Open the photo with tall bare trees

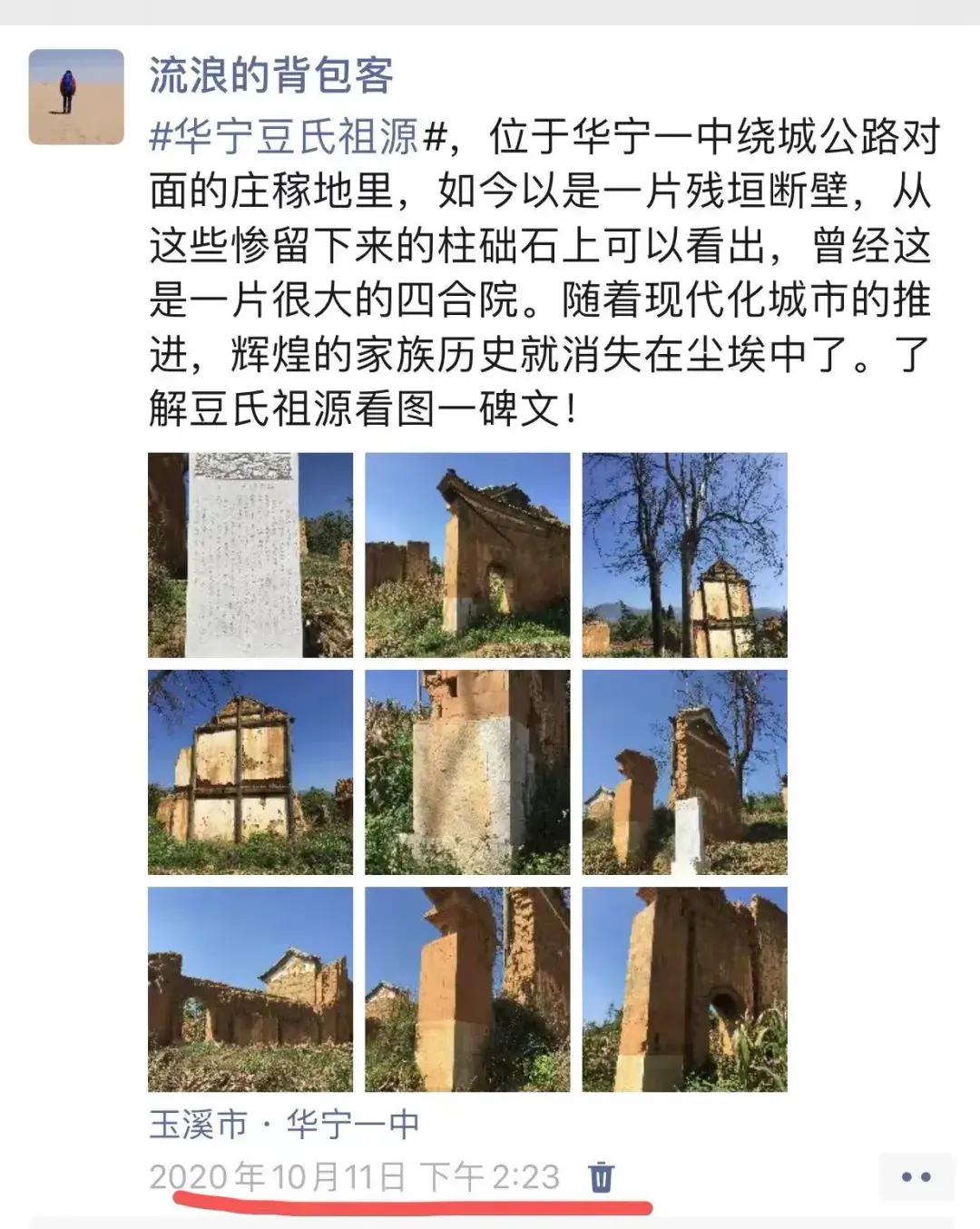[684, 555]
